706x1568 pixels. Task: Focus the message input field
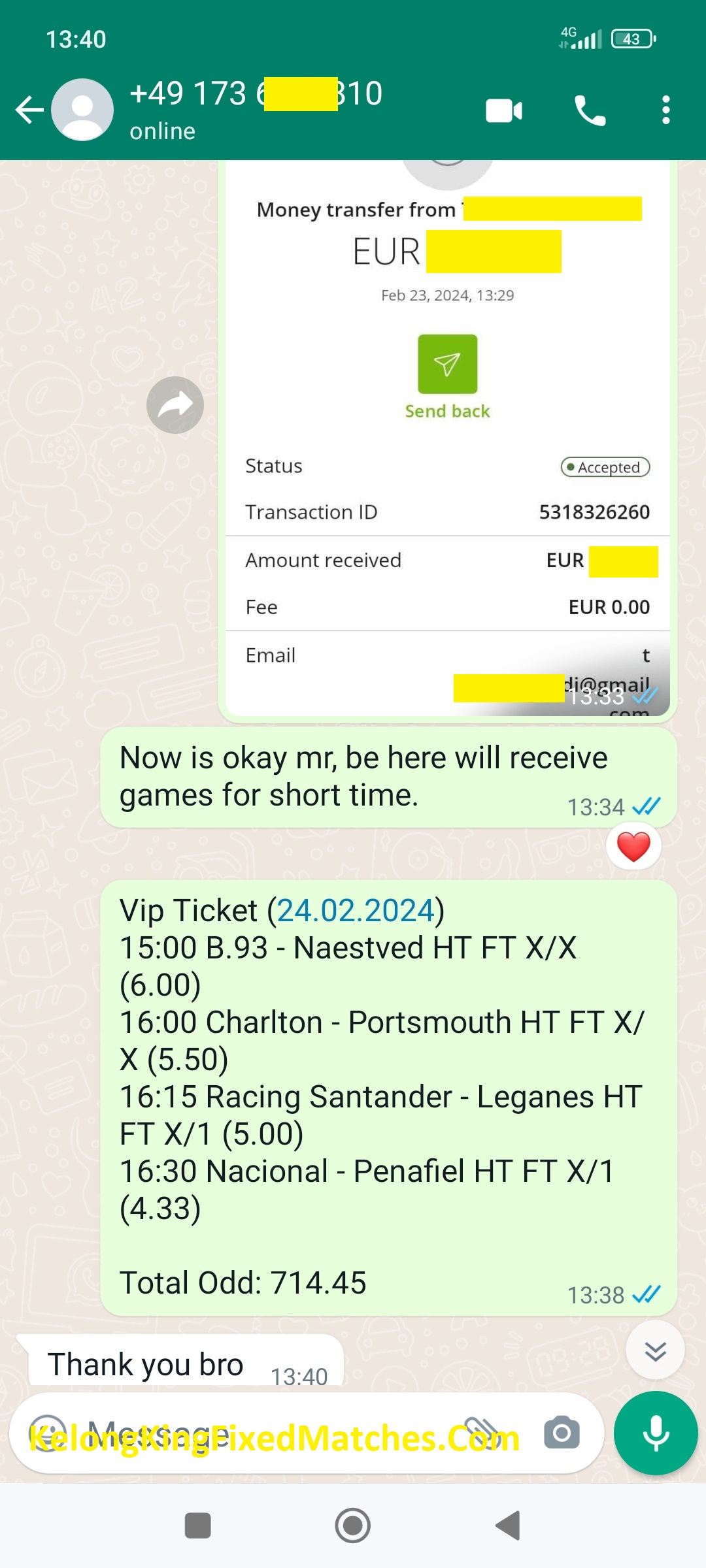[261, 1433]
